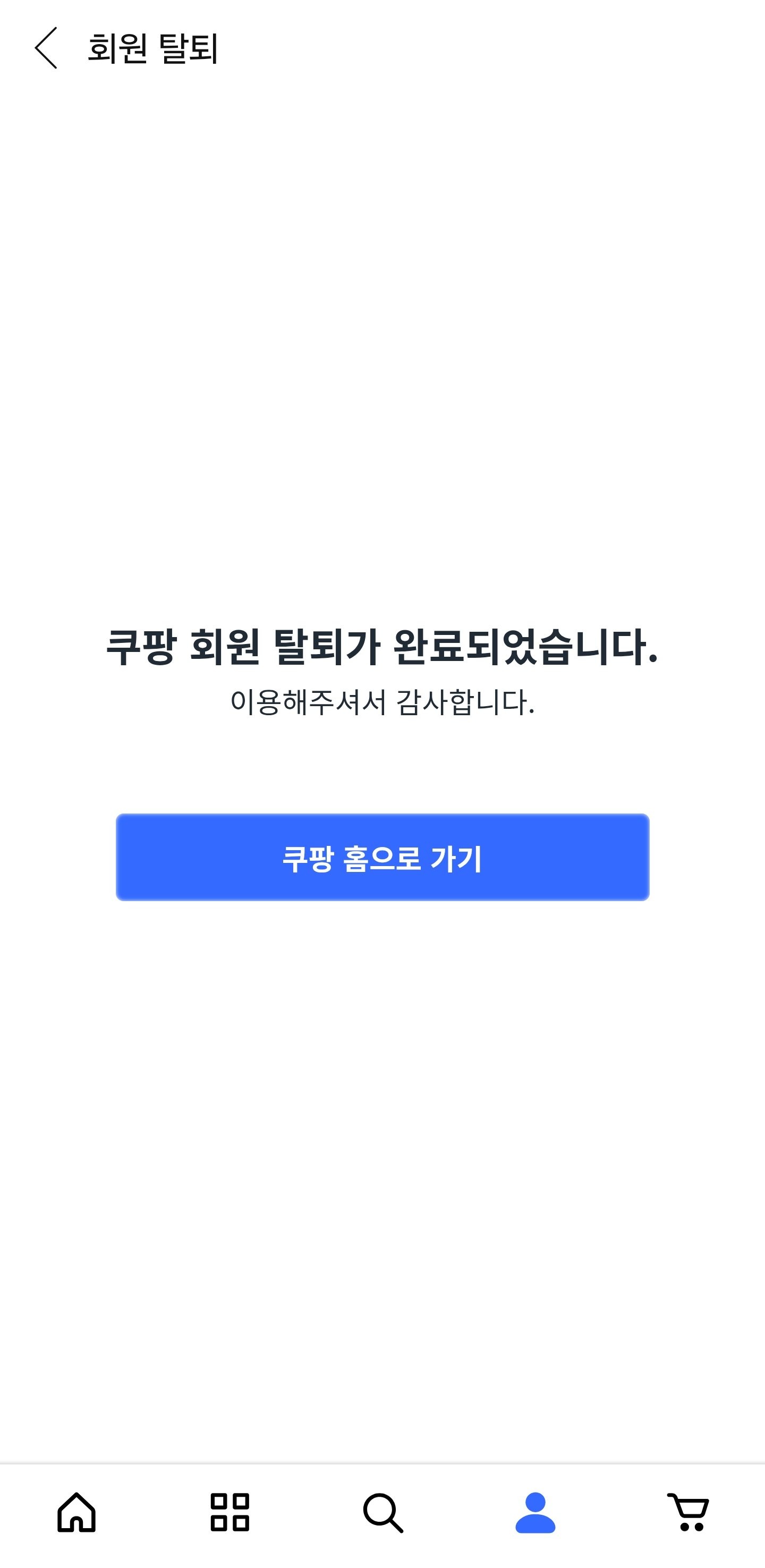Viewport: 765px width, 1568px height.
Task: Open the home tab
Action: pos(76,1512)
